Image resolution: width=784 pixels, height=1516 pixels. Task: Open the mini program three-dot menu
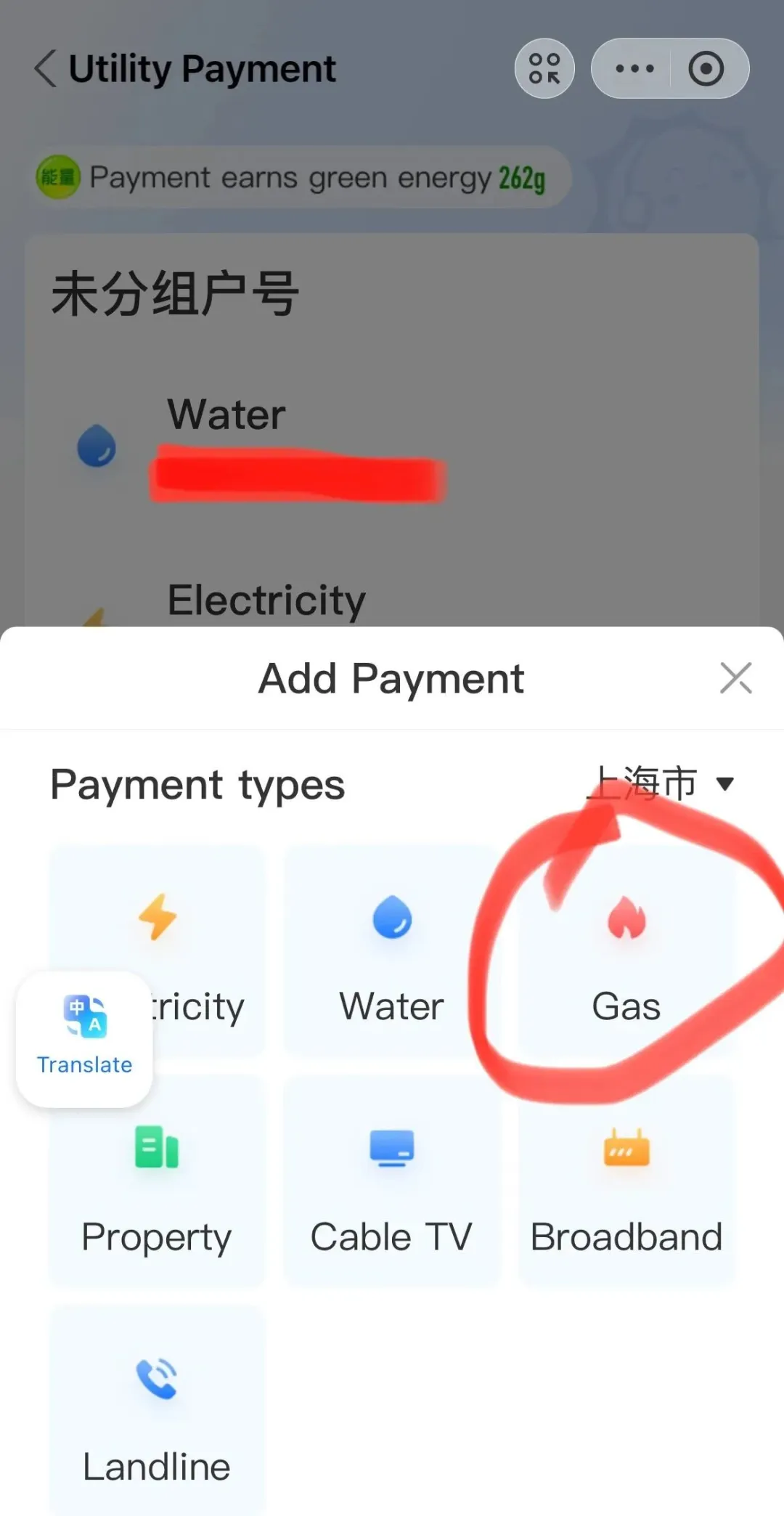[x=634, y=69]
